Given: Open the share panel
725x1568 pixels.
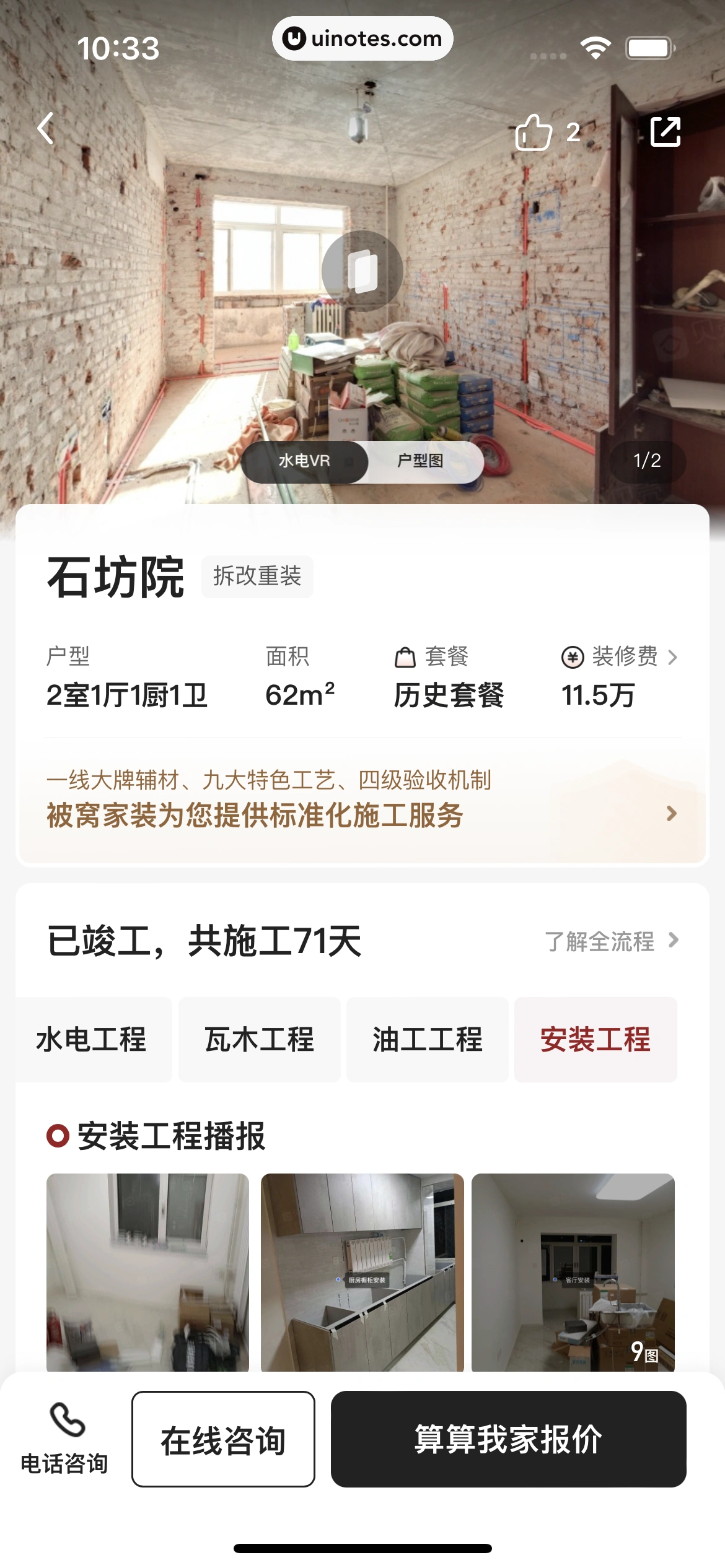Looking at the screenshot, I should pyautogui.click(x=667, y=131).
